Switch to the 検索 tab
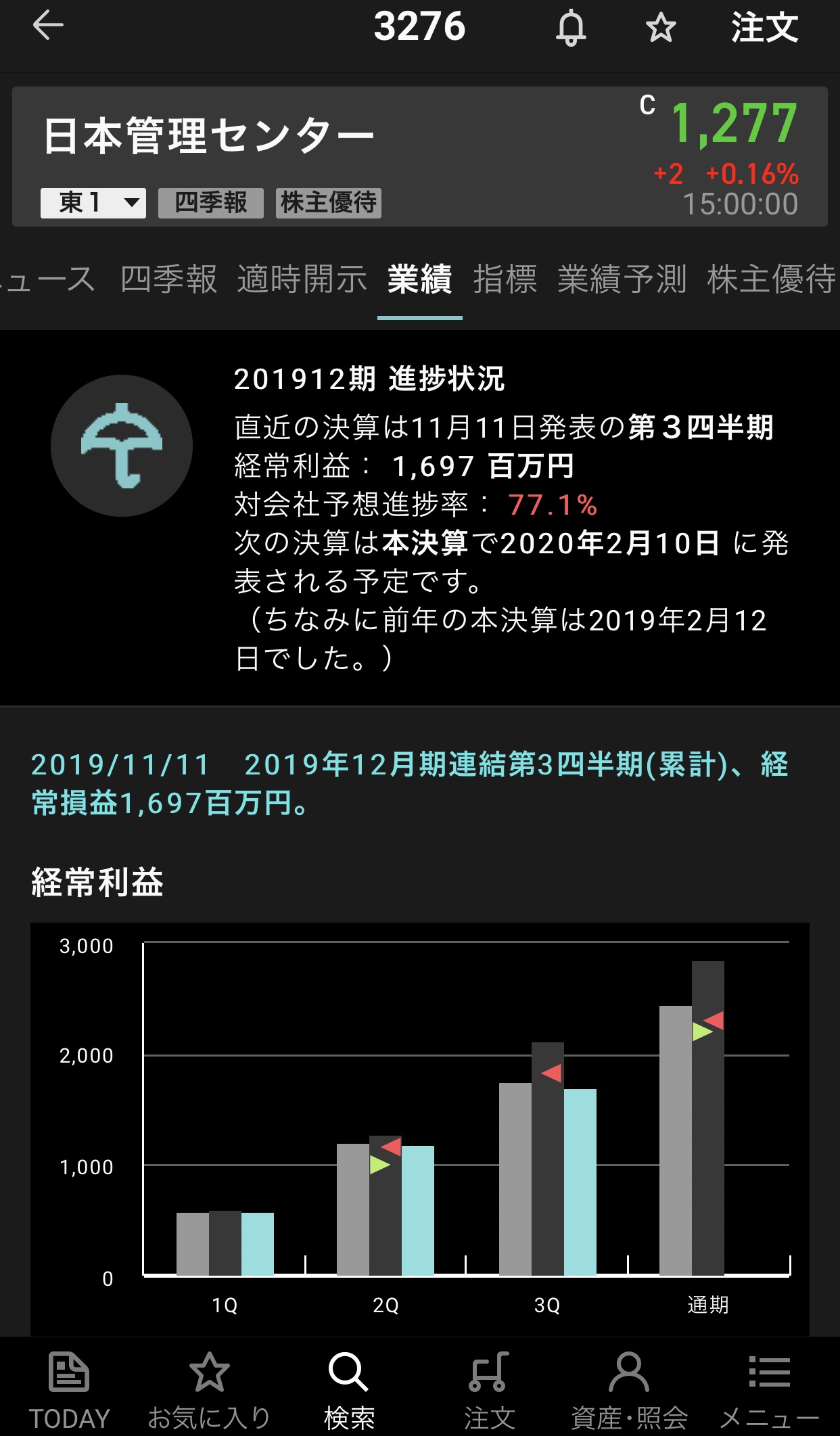This screenshot has width=840, height=1436. 349,1389
